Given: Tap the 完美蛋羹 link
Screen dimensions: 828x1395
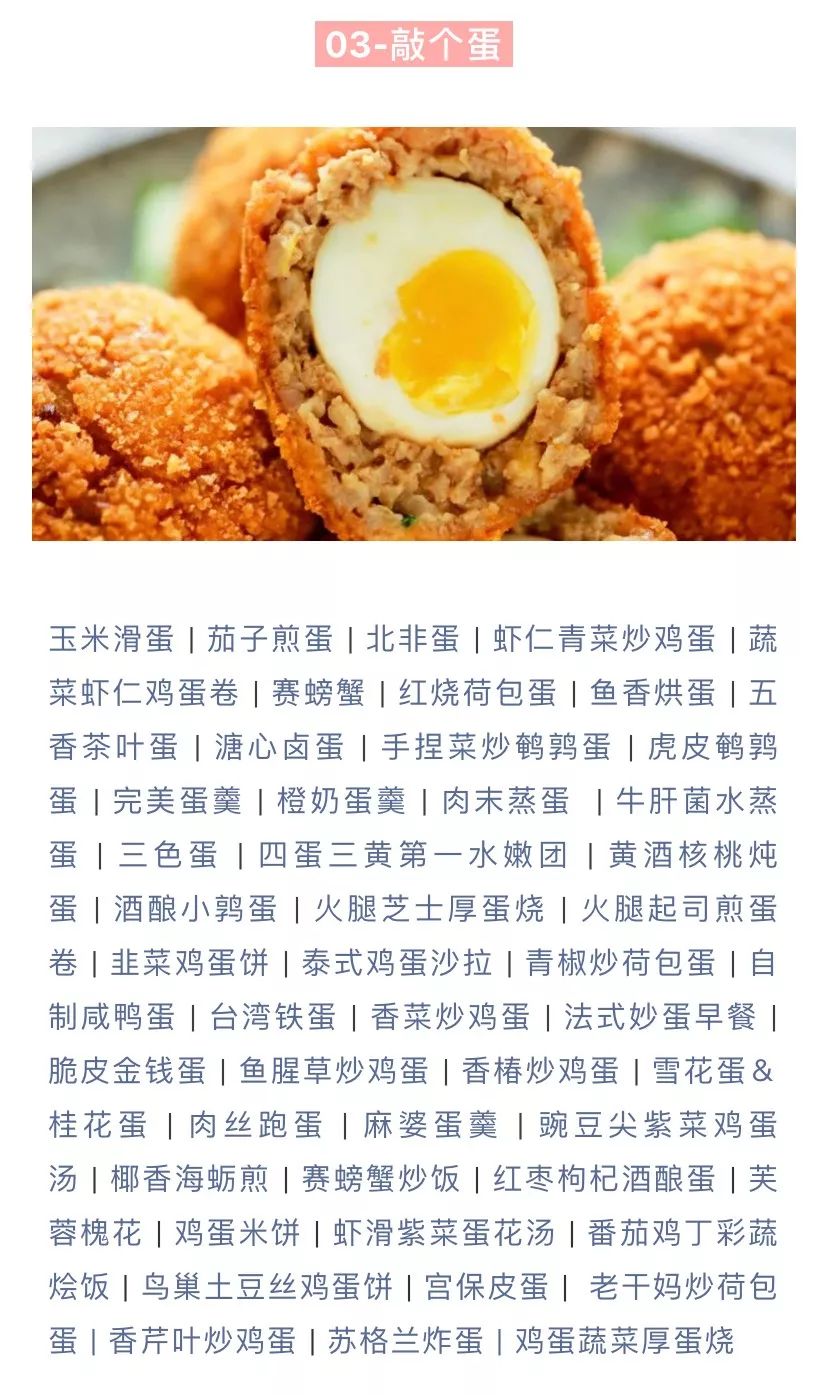Looking at the screenshot, I should (x=176, y=801).
